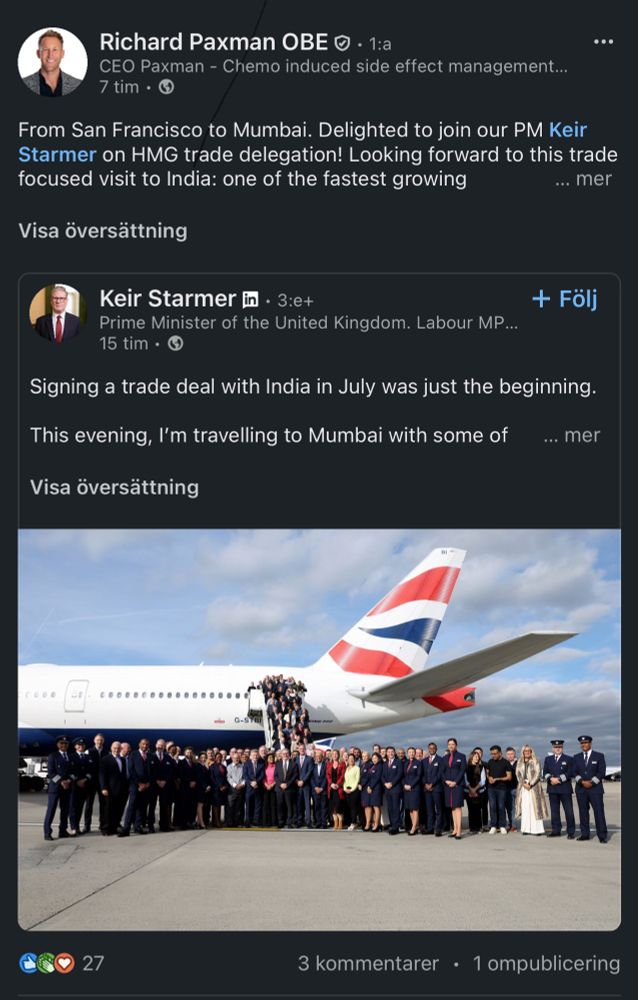Image resolution: width=638 pixels, height=1000 pixels.
Task: Open the 3 kommentarer comments
Action: coord(368,963)
